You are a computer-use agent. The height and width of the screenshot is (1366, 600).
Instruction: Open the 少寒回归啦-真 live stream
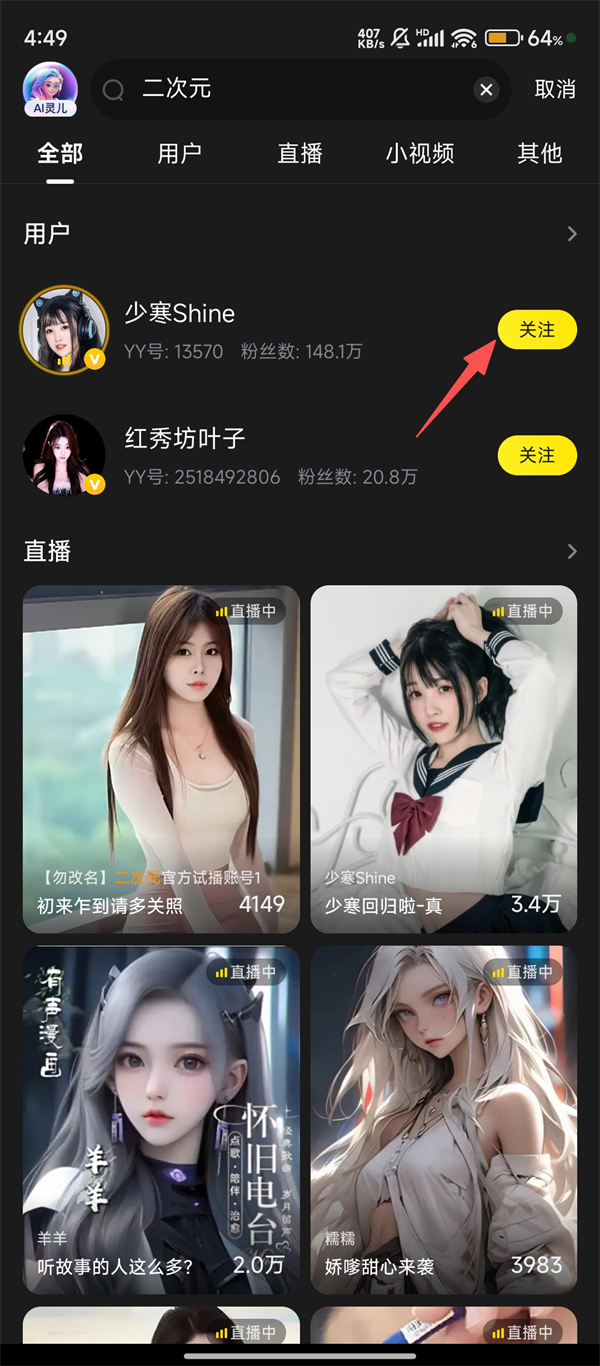tap(443, 758)
